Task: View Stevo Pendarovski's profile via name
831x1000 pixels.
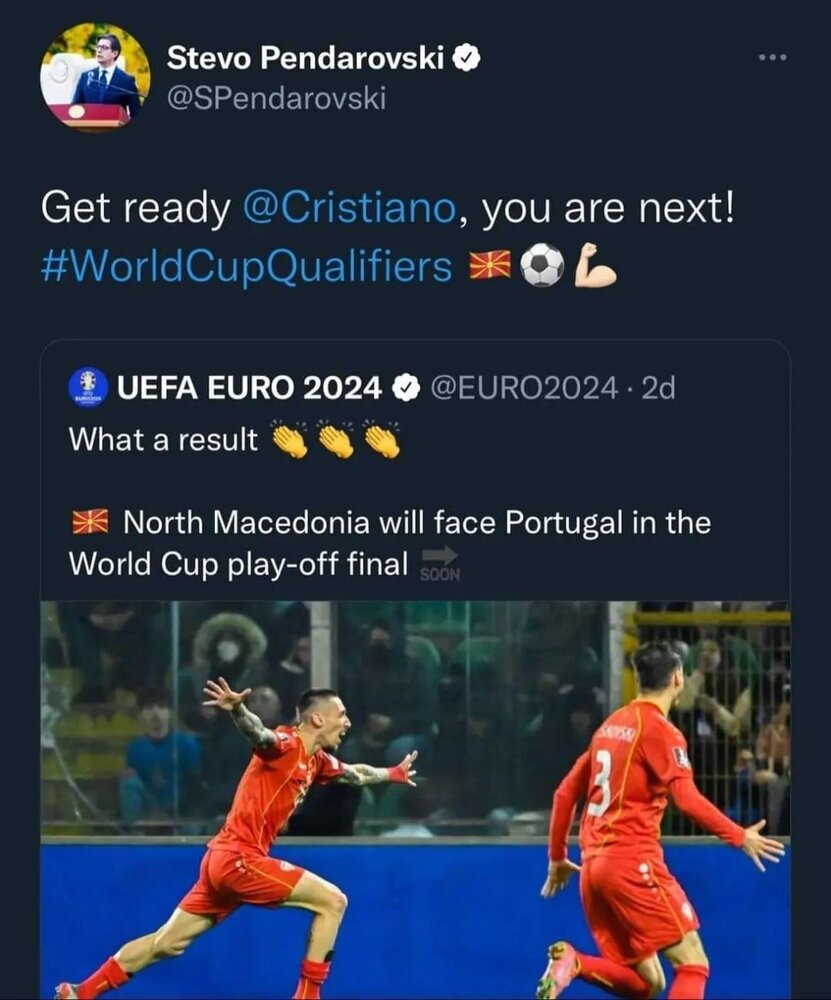Action: (x=305, y=58)
